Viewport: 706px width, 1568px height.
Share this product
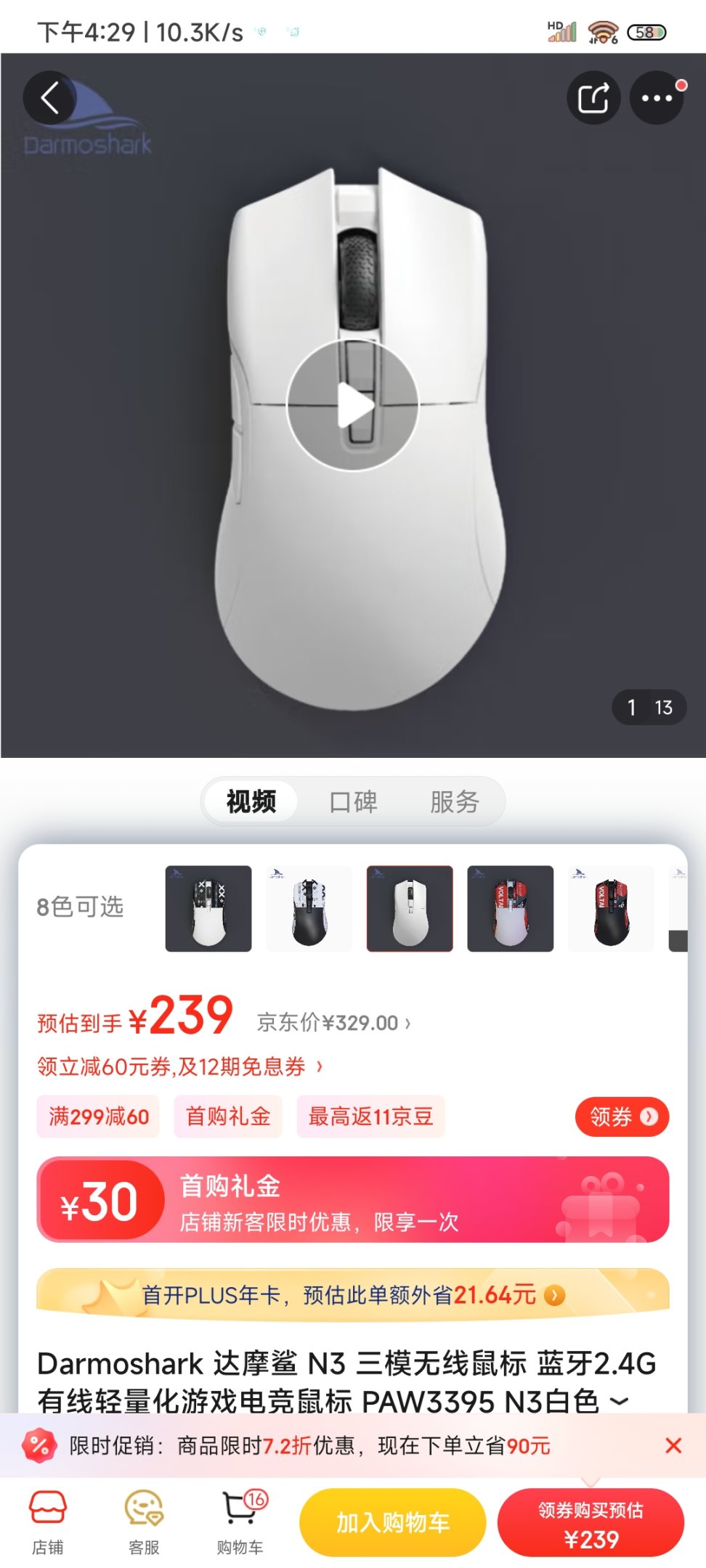(593, 98)
